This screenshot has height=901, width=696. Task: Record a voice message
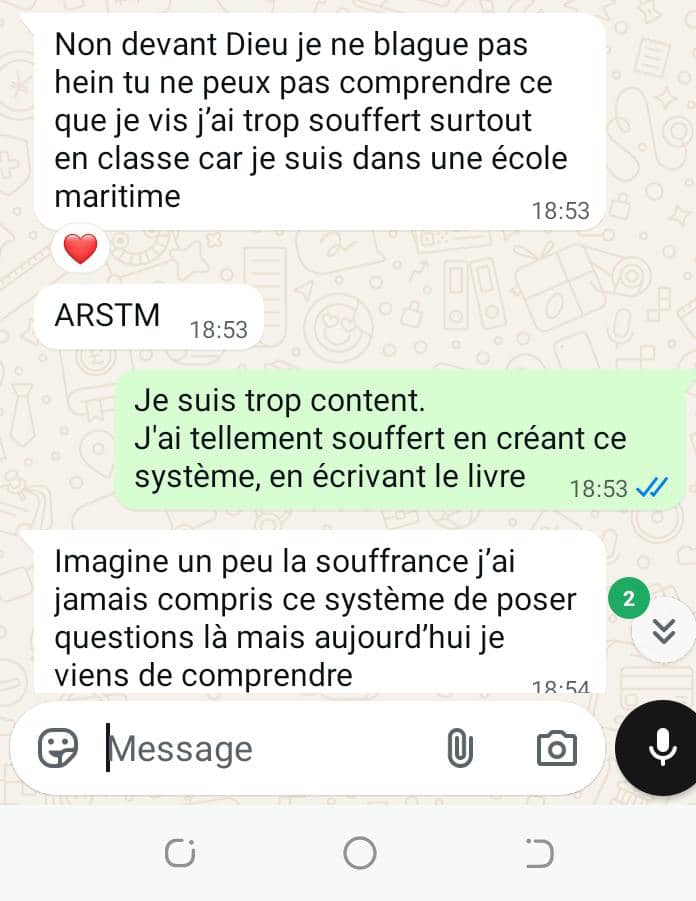[661, 746]
